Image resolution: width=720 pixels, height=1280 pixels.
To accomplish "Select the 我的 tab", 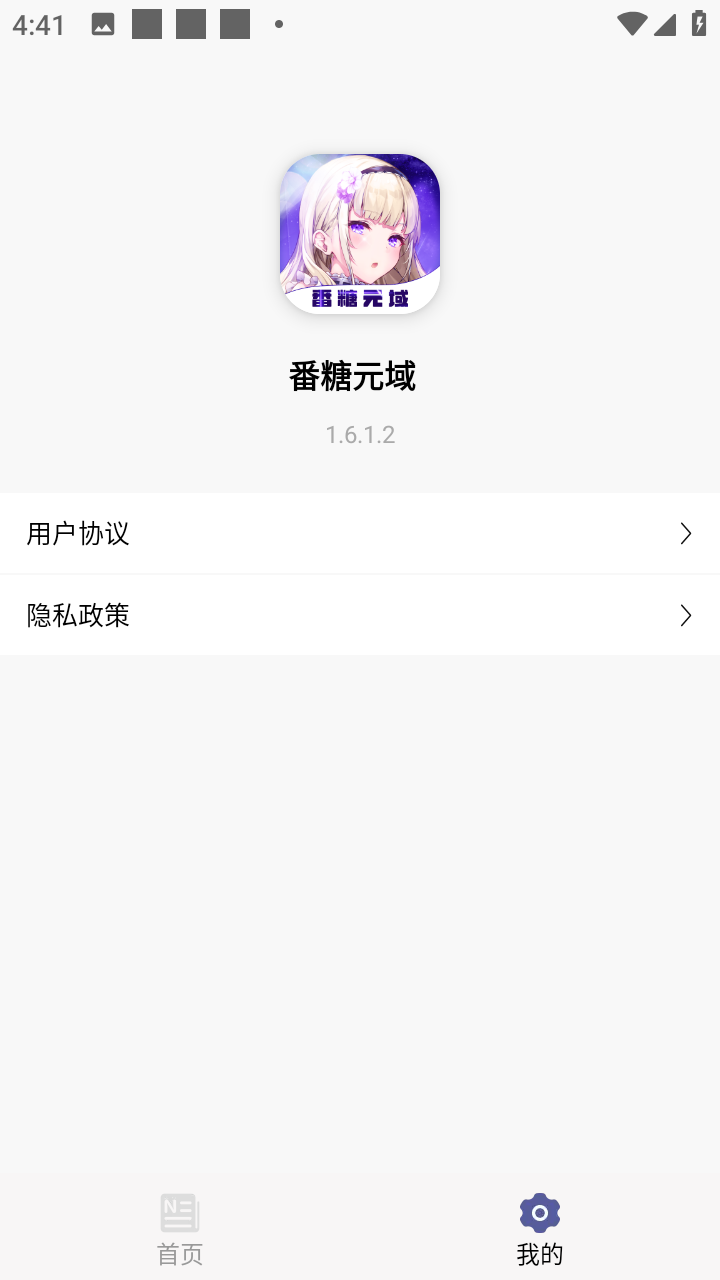I will pos(540,1229).
